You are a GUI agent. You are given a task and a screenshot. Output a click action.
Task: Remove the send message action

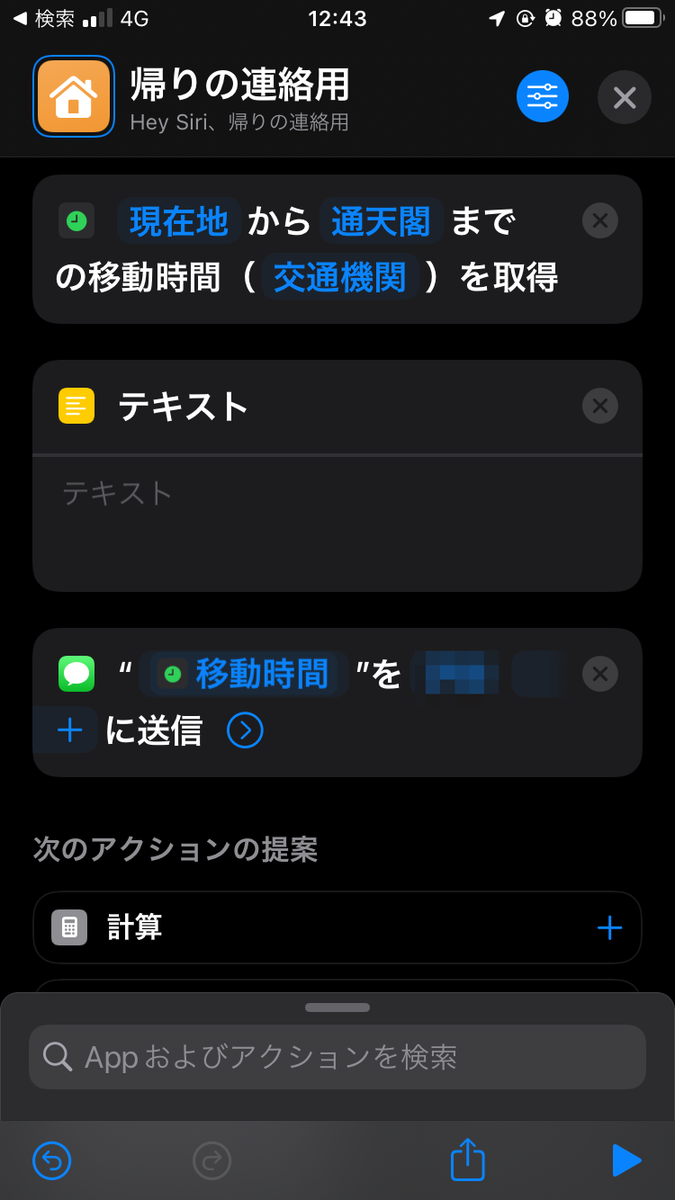pos(599,673)
